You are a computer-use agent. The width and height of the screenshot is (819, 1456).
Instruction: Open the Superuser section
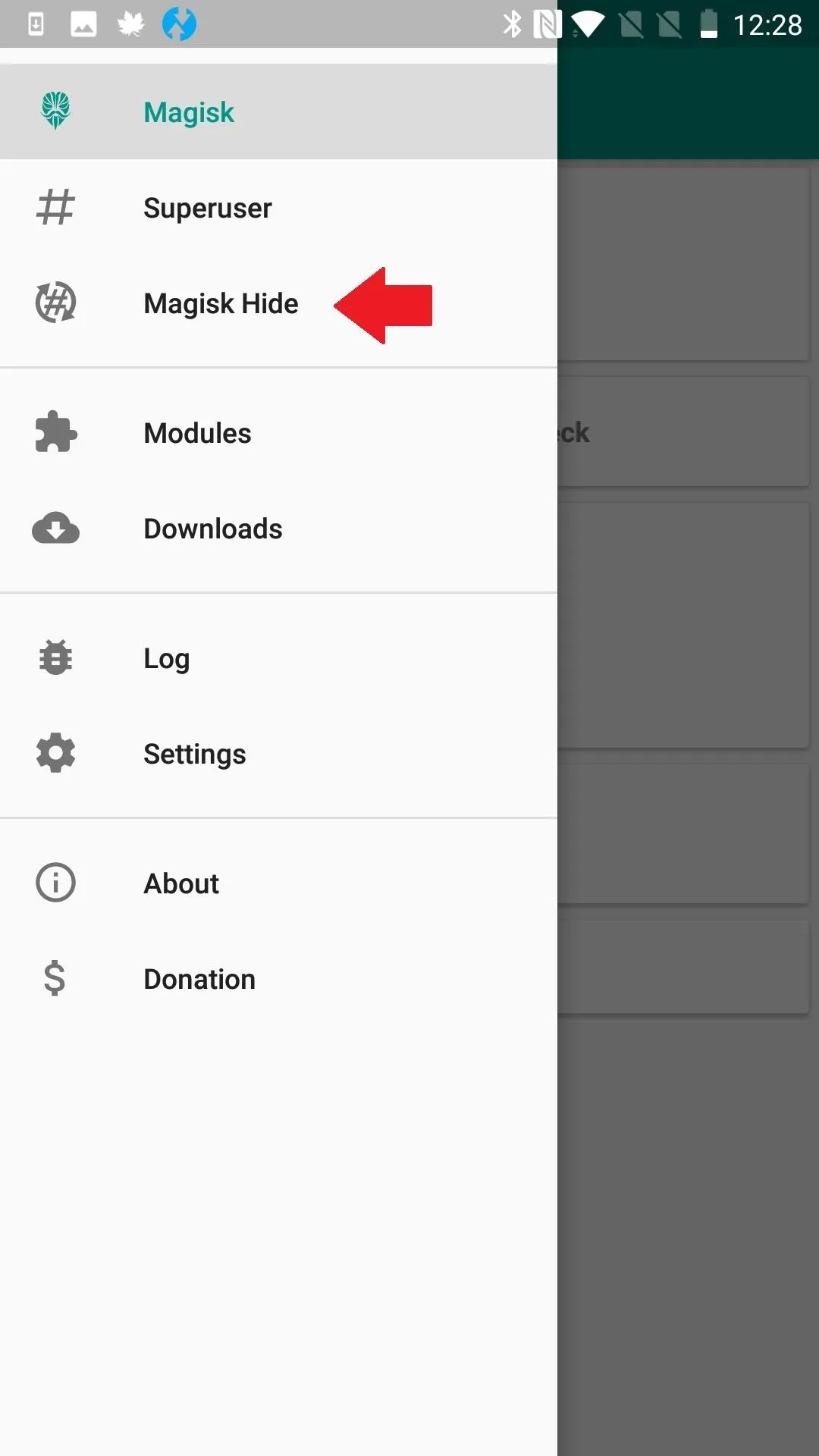click(x=278, y=208)
